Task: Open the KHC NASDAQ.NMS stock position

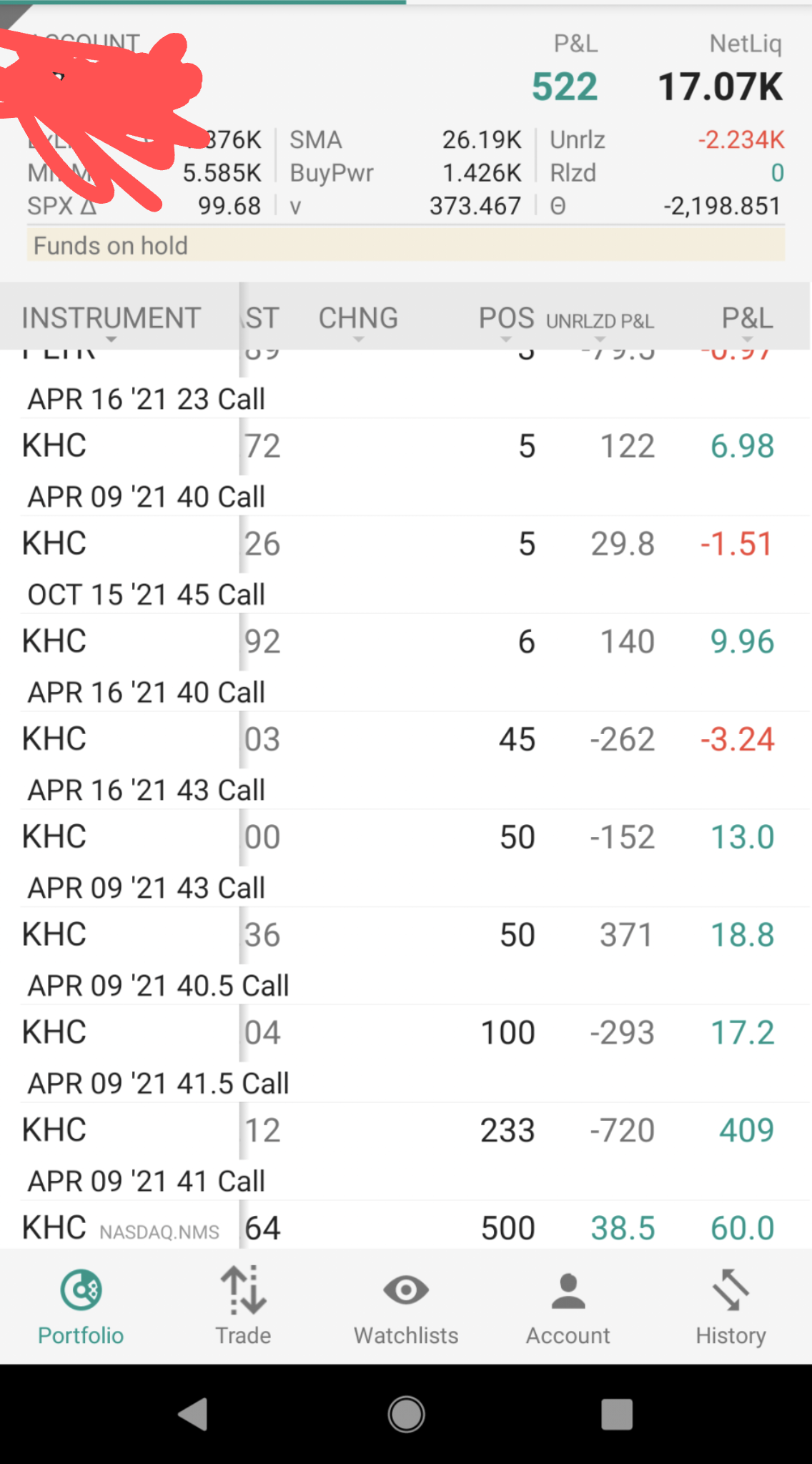Action: tap(286, 1227)
